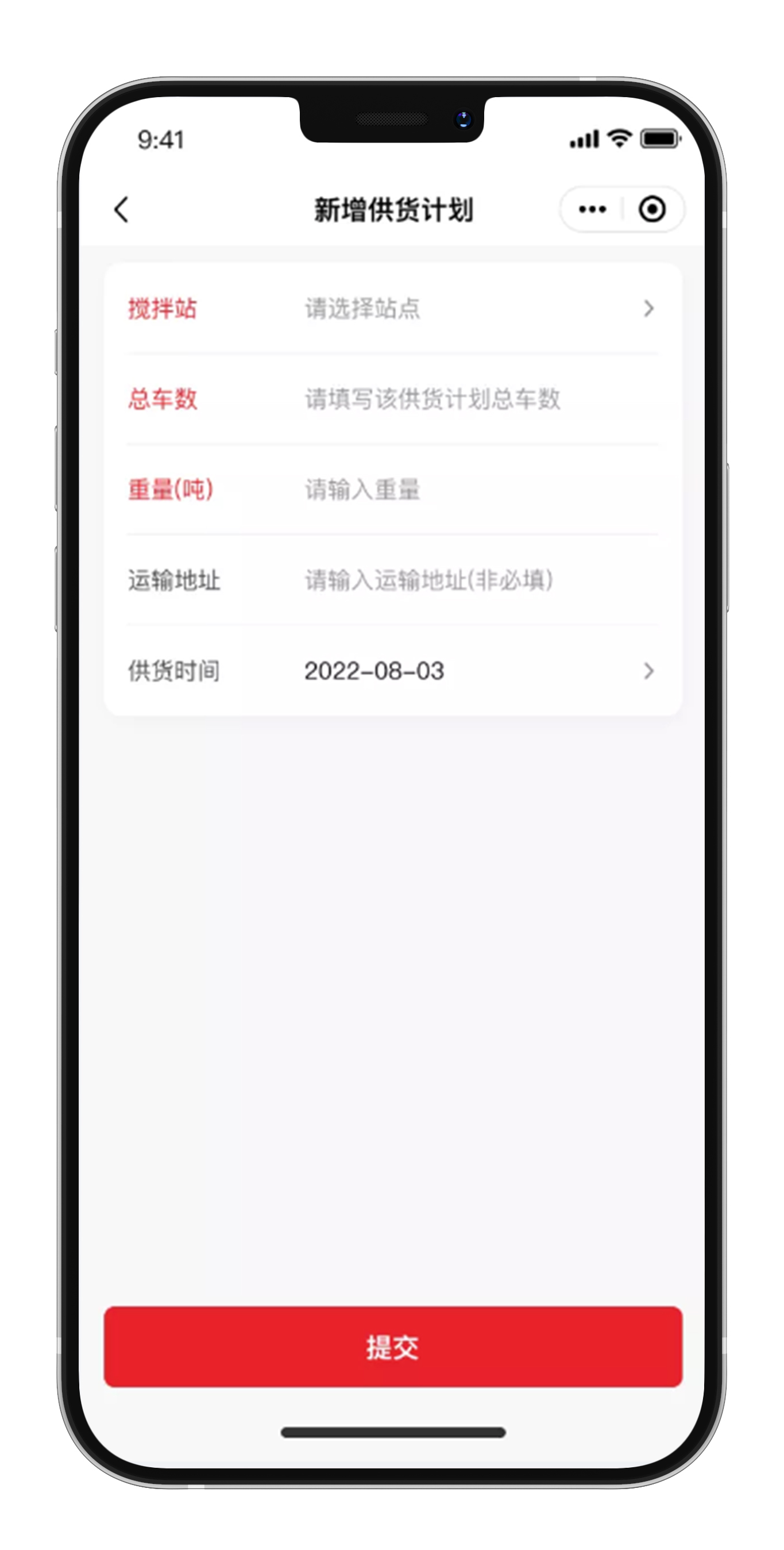The image size is (784, 1550).
Task: Go back using the back arrow
Action: tap(121, 210)
